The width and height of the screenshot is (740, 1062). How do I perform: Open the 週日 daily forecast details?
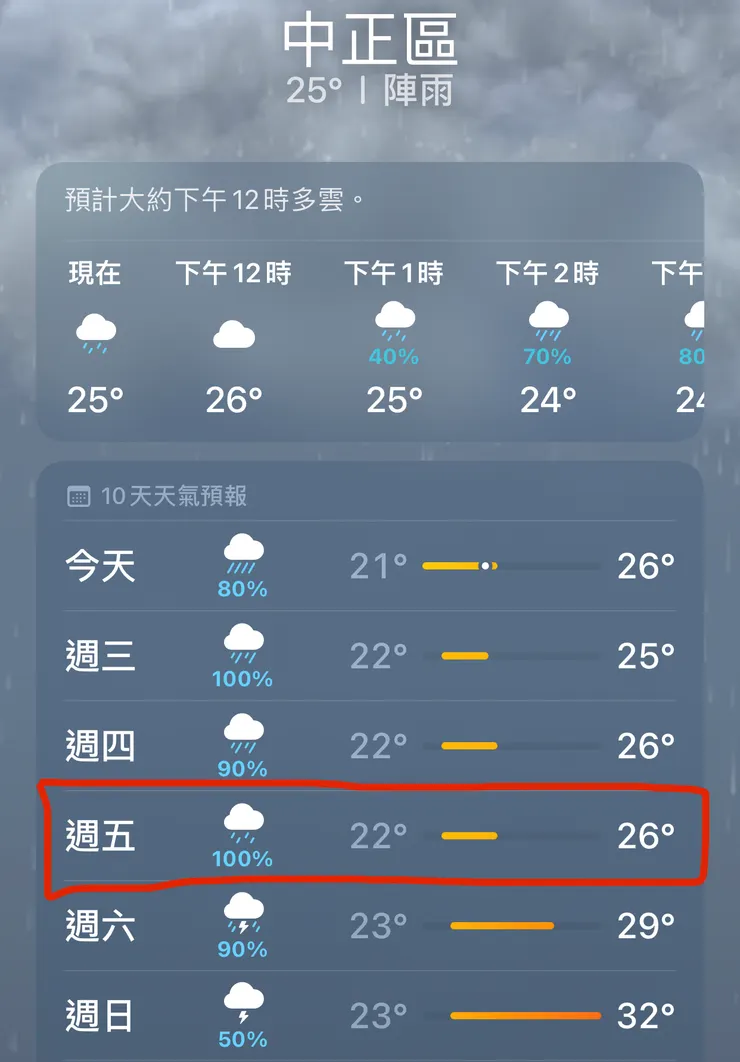pyautogui.click(x=370, y=1012)
